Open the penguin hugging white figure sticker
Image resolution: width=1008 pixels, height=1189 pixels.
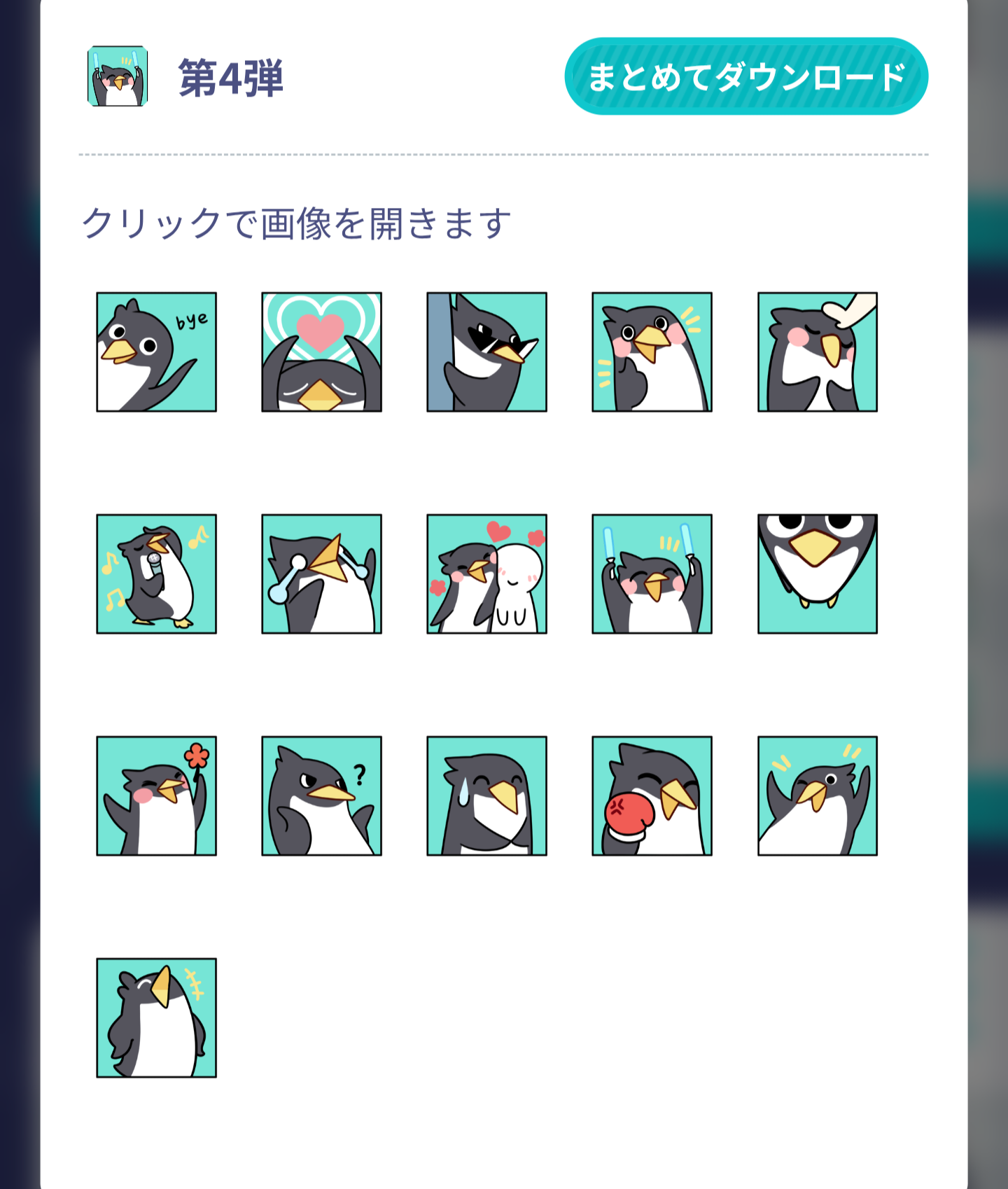click(x=486, y=574)
